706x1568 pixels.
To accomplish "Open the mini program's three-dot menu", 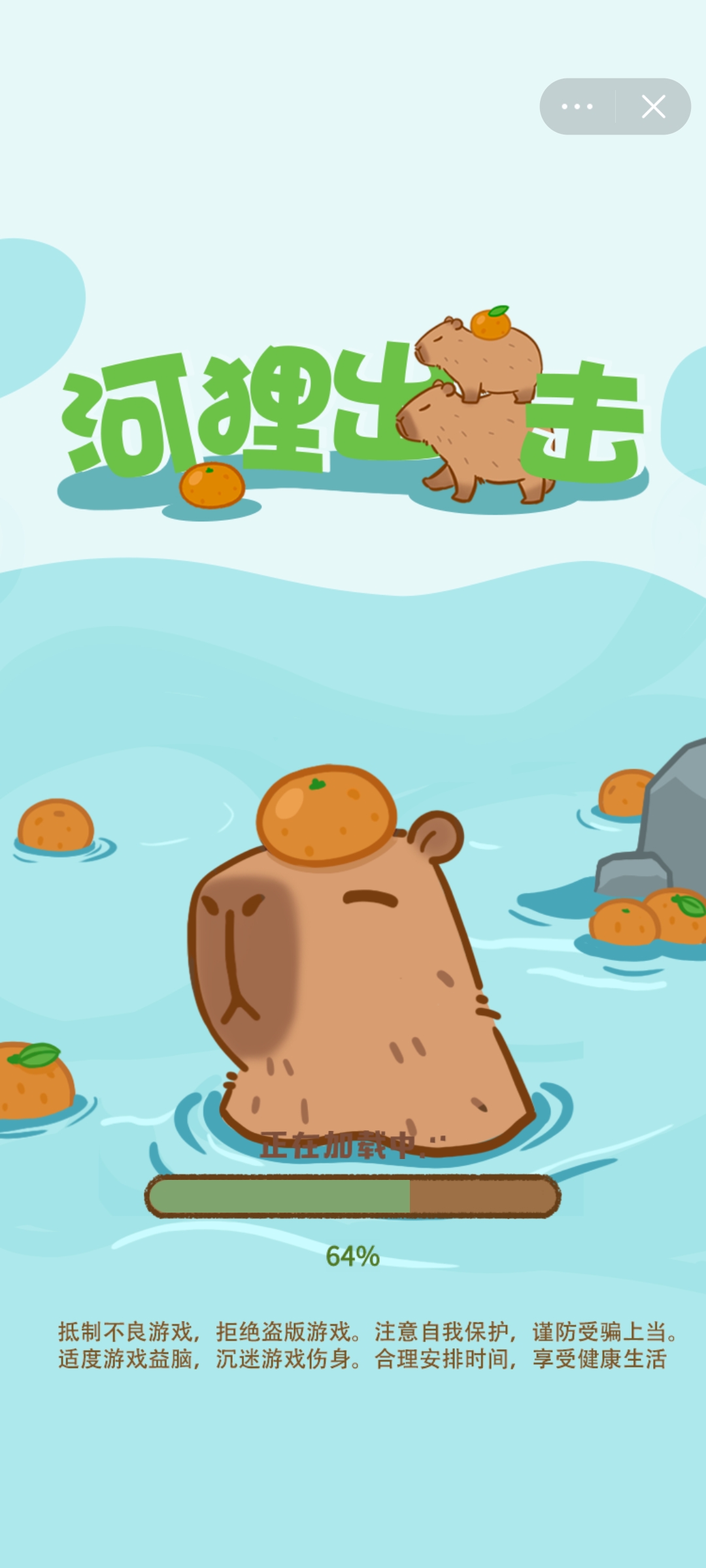I will (x=577, y=106).
